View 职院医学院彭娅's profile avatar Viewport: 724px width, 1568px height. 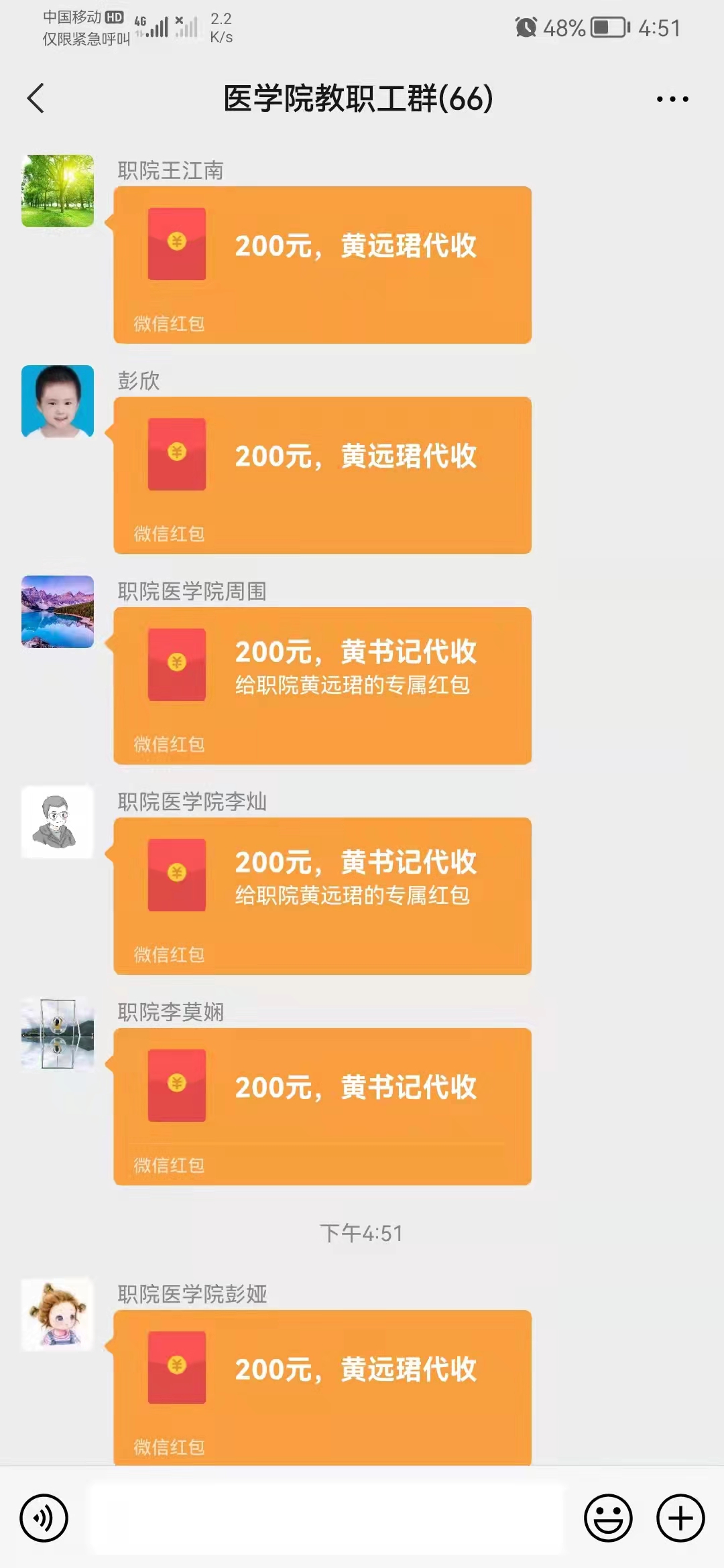(58, 1314)
